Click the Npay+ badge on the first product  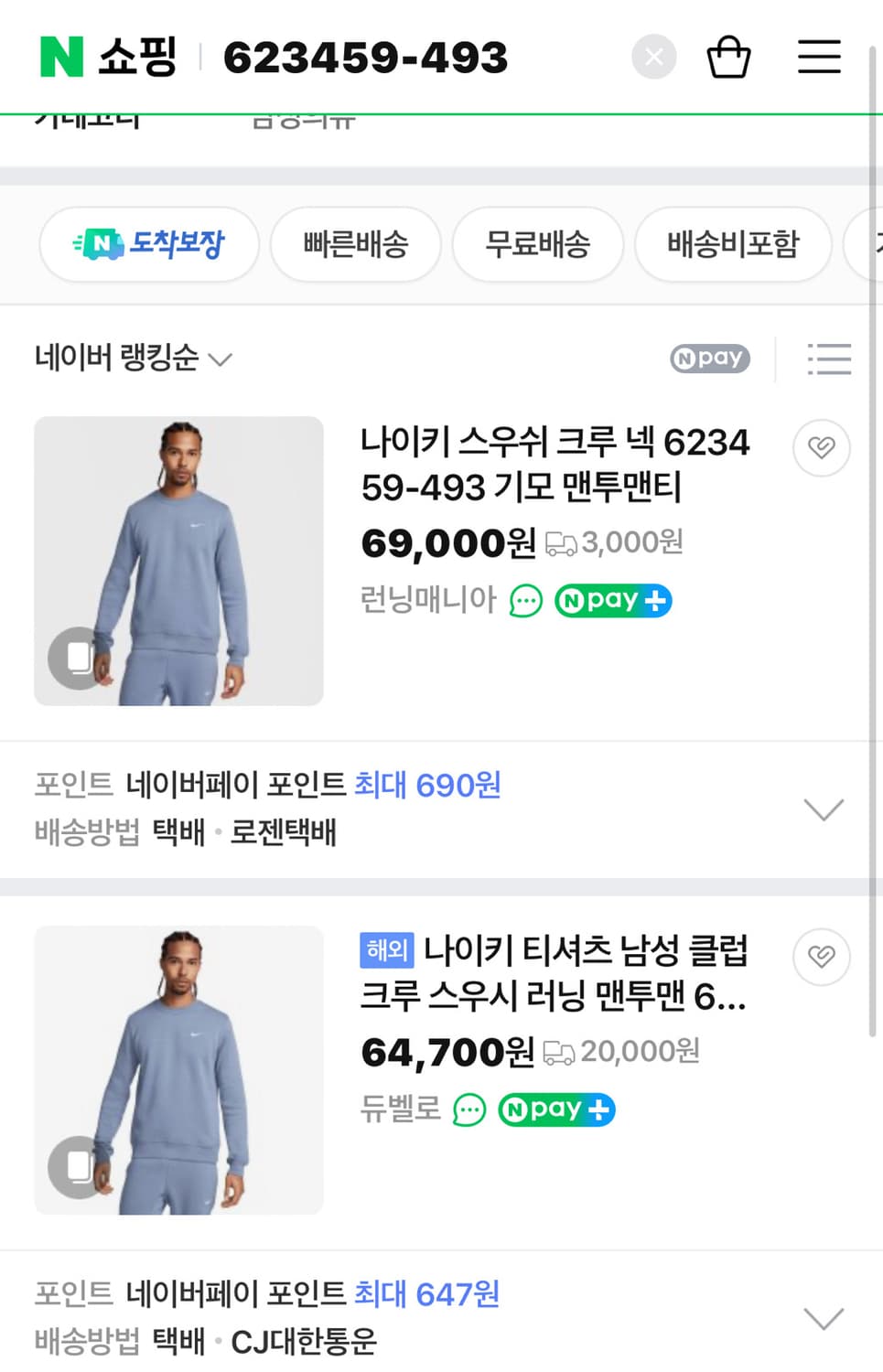(612, 601)
